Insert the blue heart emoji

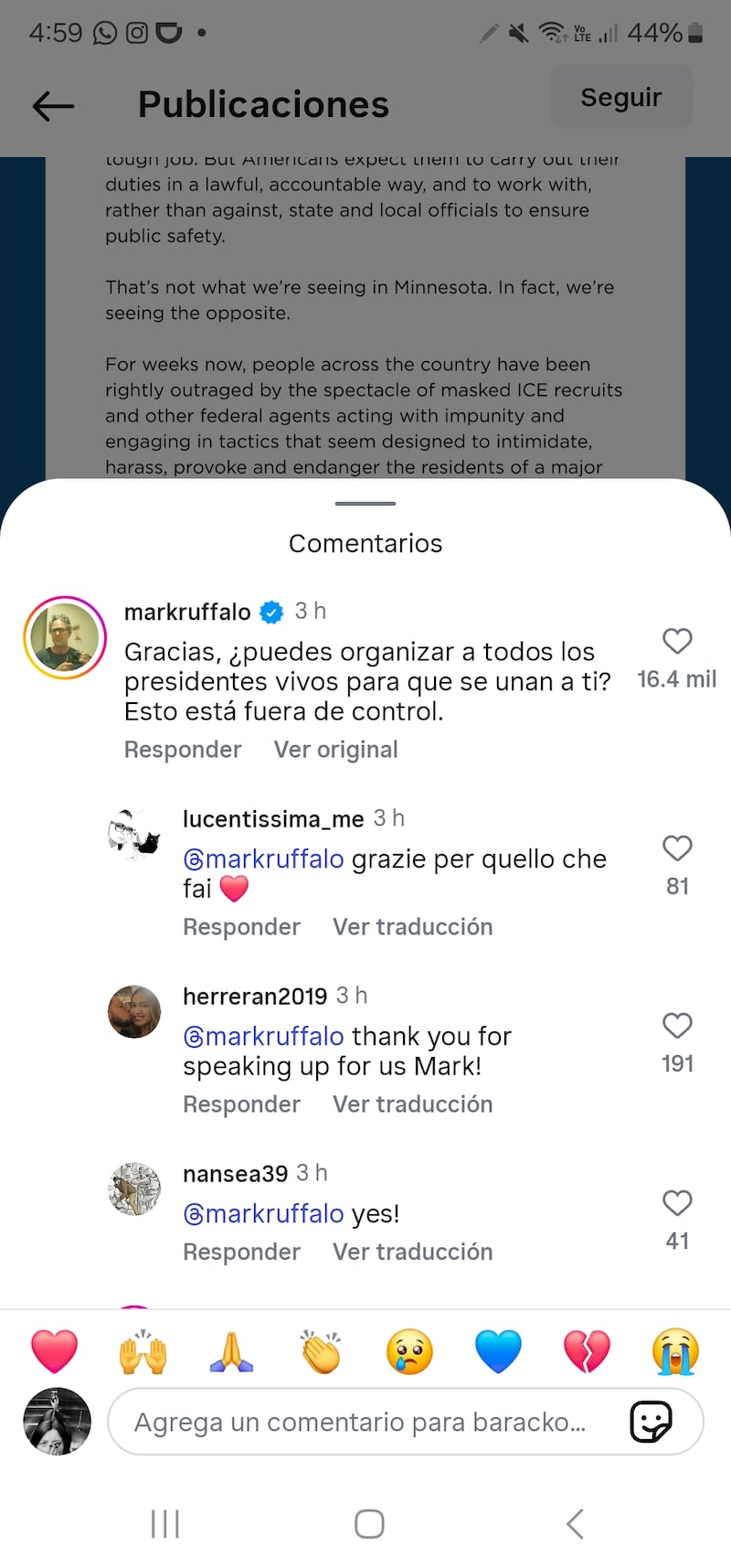pyautogui.click(x=498, y=1351)
